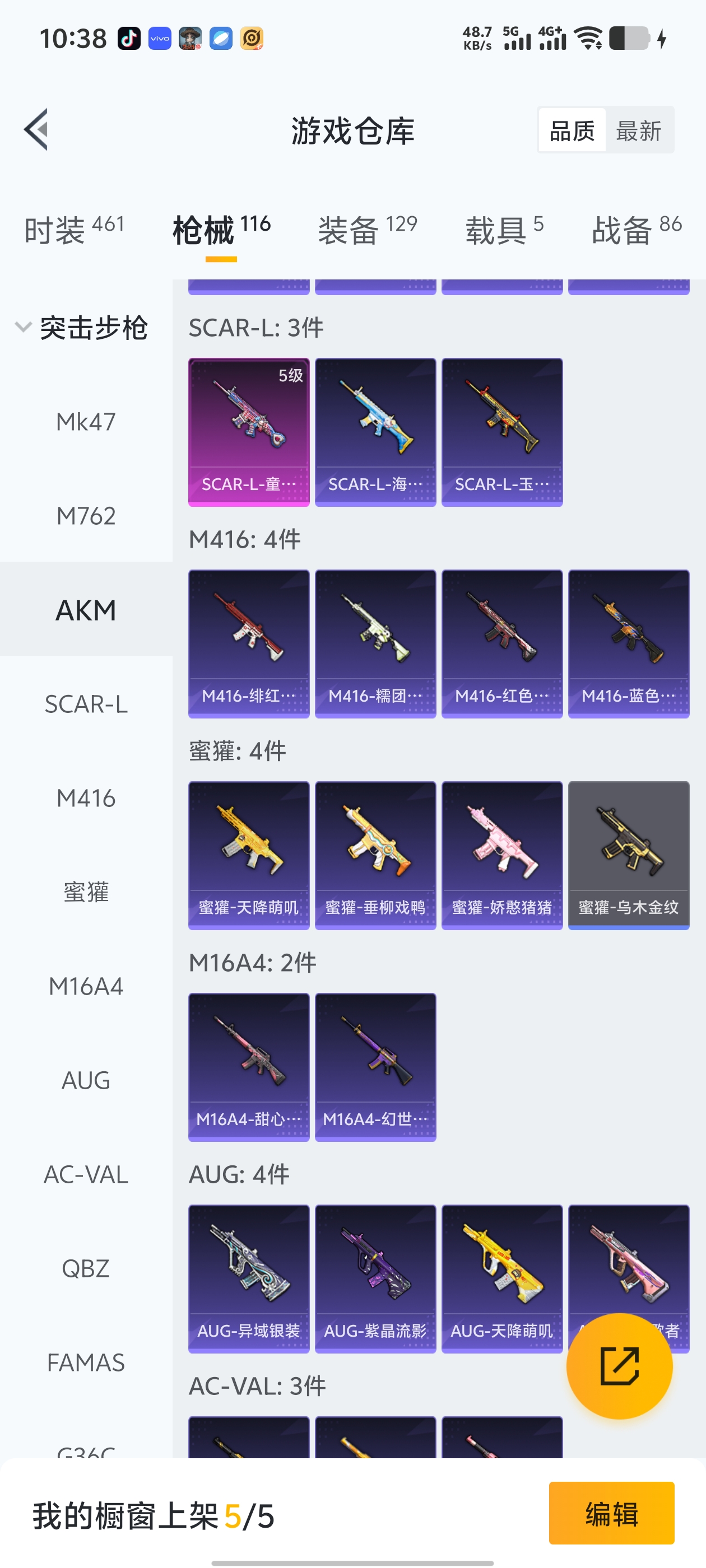706x1568 pixels.
Task: Tap the 编辑 button
Action: point(611,1513)
